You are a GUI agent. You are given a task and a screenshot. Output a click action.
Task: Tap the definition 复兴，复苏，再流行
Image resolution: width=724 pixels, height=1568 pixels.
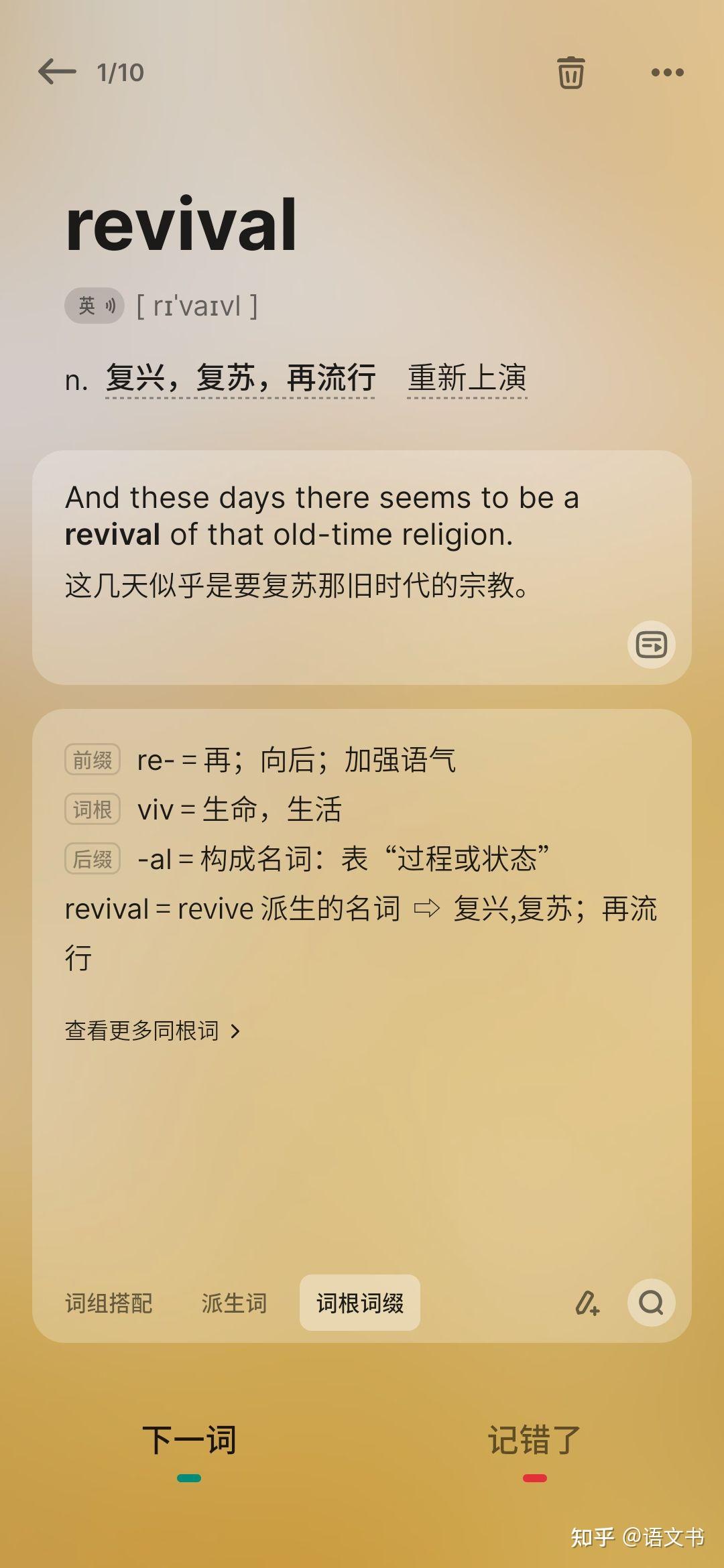coord(240,378)
